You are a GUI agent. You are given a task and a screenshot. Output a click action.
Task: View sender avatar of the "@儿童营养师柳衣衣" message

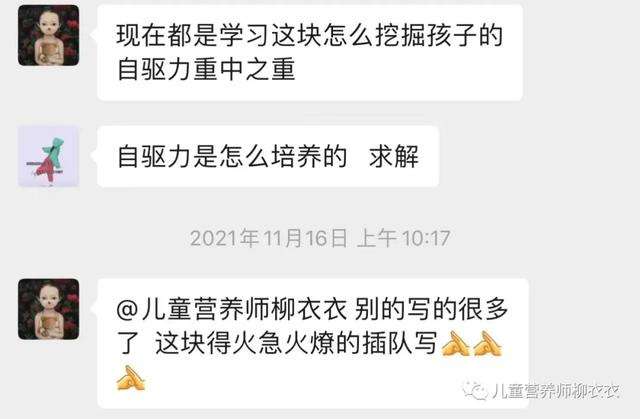tap(48, 309)
